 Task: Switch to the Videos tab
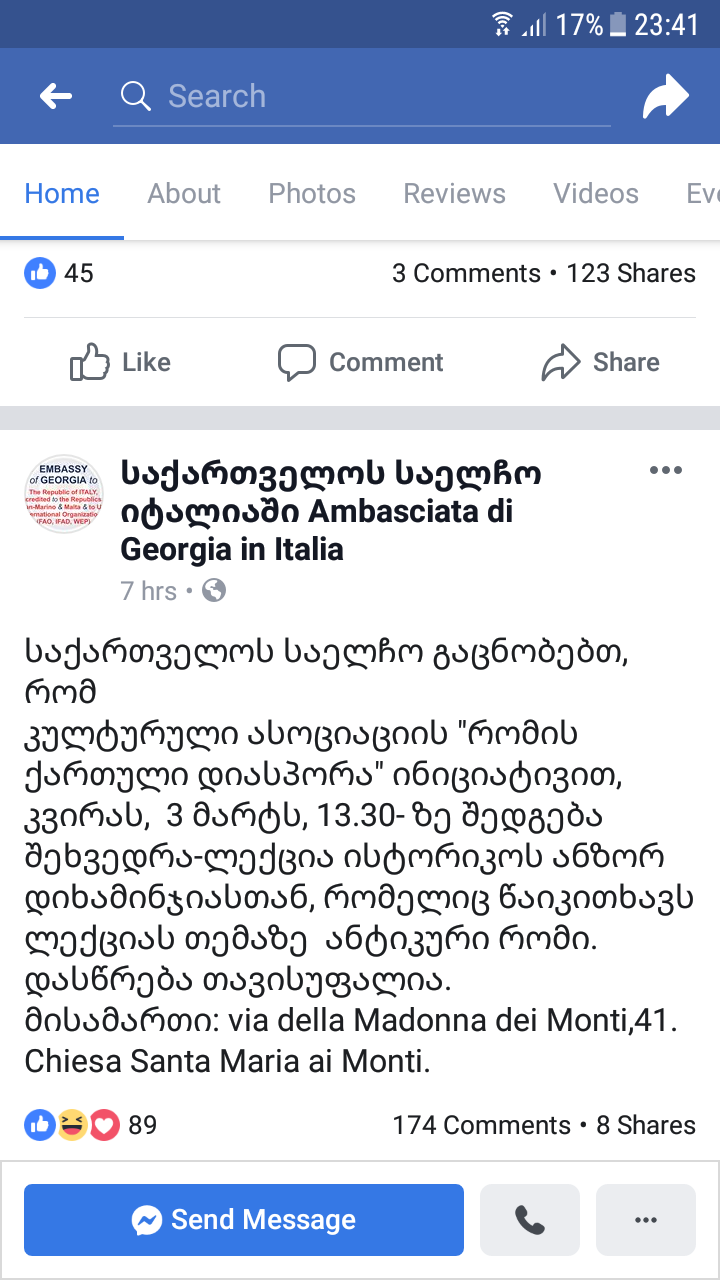(x=596, y=193)
